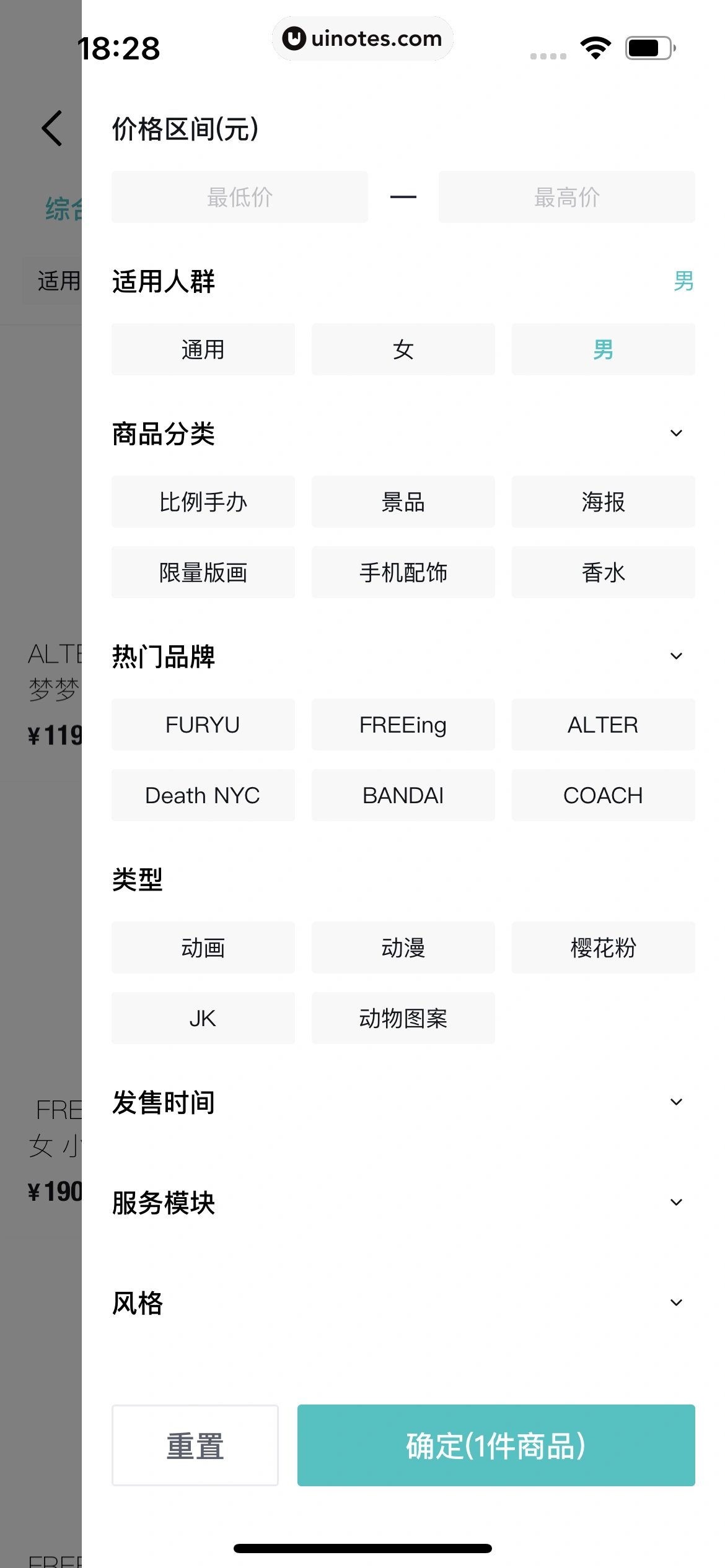Click the uinotes.com logo badge

362,38
